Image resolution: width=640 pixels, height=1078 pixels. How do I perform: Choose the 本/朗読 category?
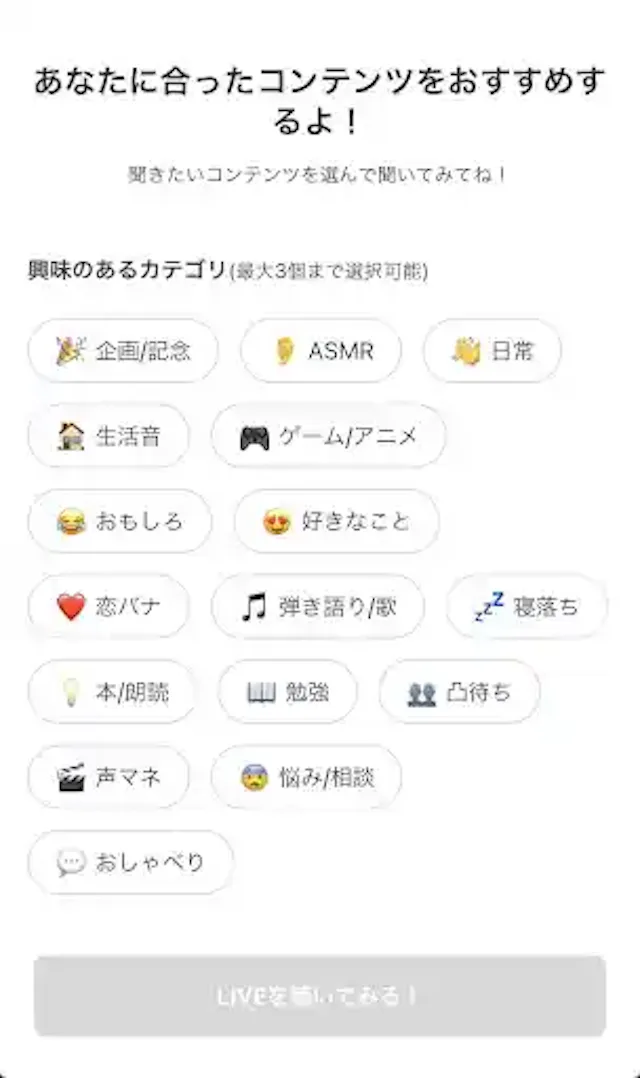coord(112,691)
